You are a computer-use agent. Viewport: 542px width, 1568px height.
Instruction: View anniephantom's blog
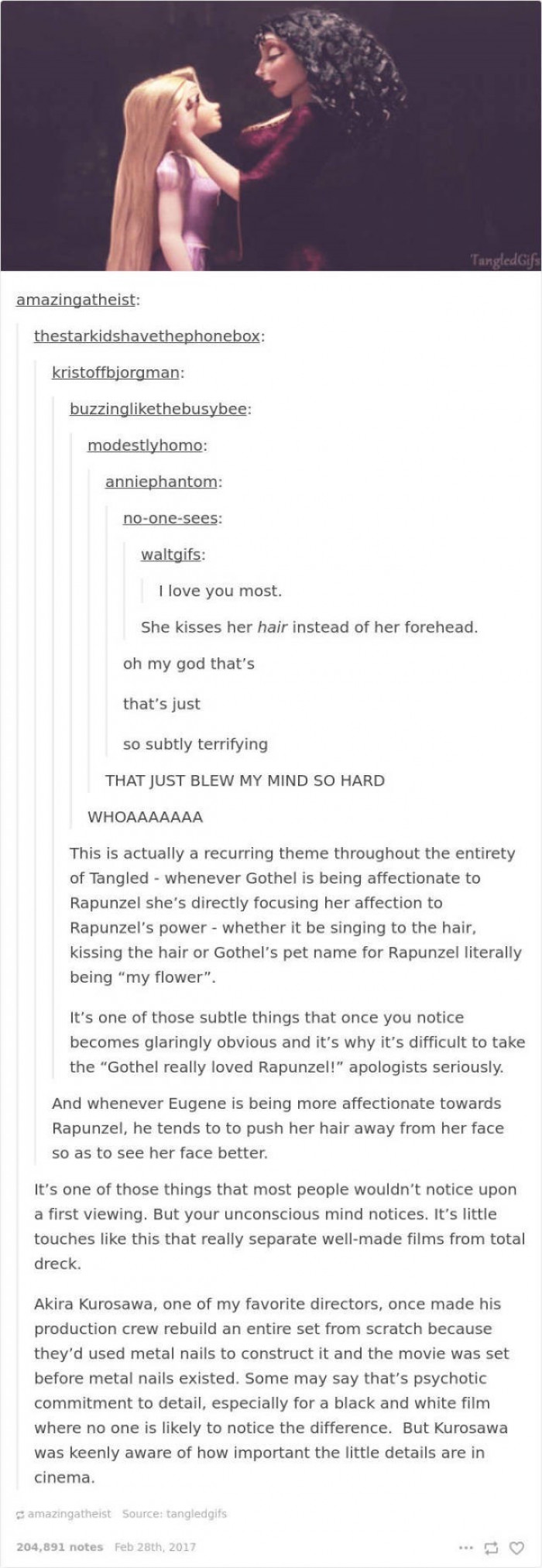point(161,482)
